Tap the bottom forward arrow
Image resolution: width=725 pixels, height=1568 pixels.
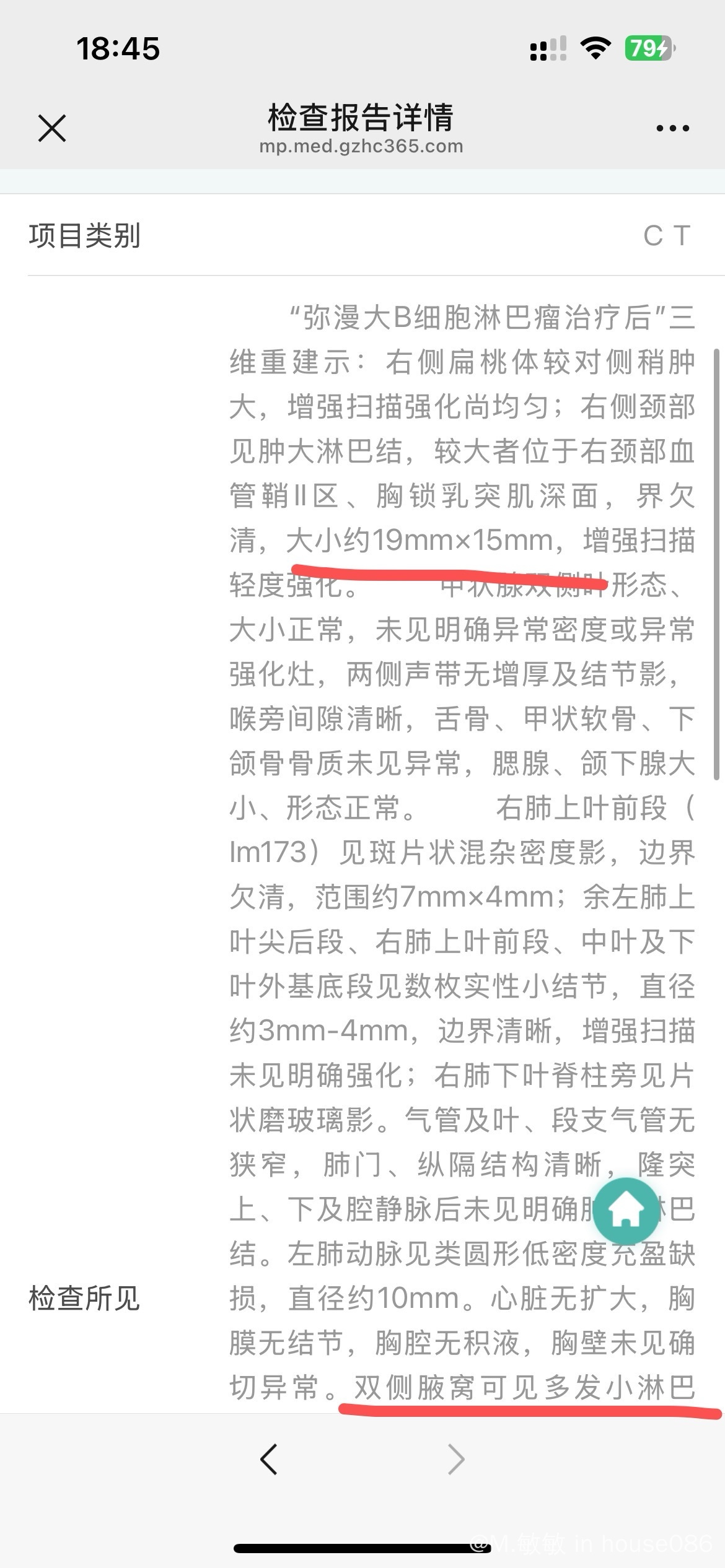(x=456, y=1460)
